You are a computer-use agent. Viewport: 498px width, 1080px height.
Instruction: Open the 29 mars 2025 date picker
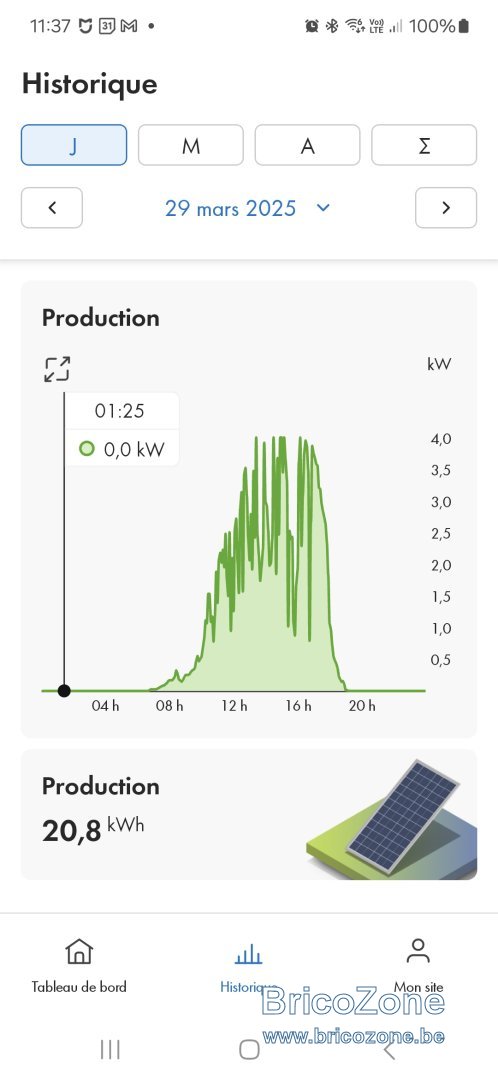248,208
